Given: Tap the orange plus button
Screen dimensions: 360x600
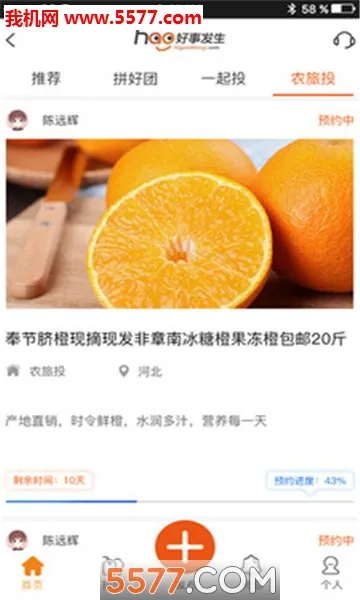Looking at the screenshot, I should pos(185,546).
